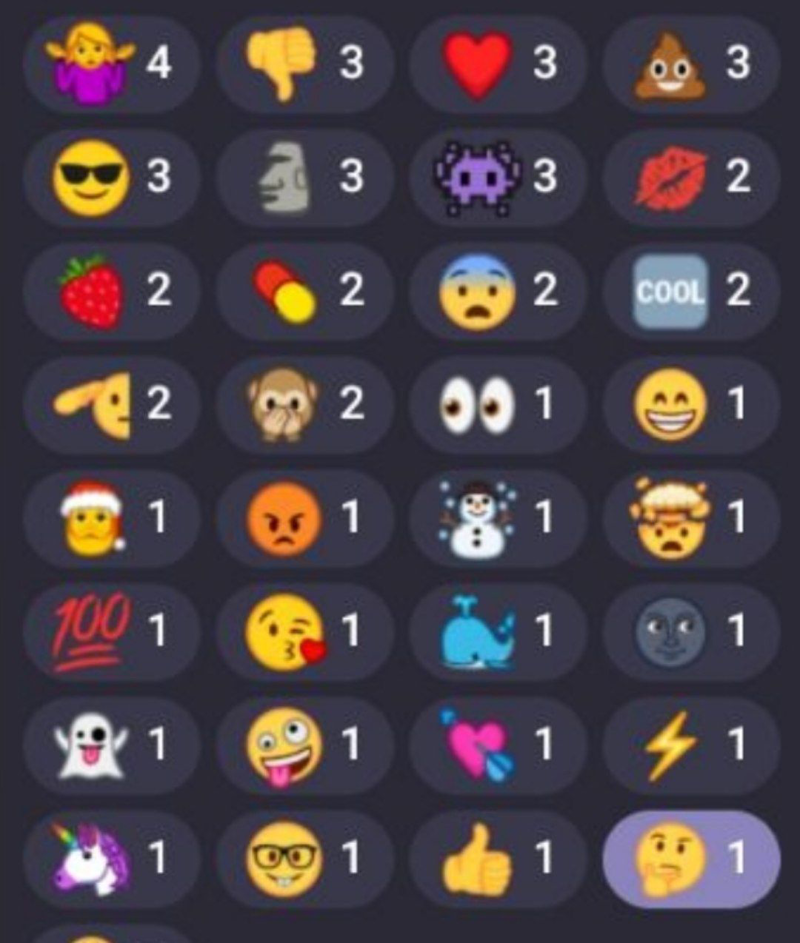800x943 pixels.
Task: Tap the Santa Claus reaction chip
Action: click(x=110, y=518)
